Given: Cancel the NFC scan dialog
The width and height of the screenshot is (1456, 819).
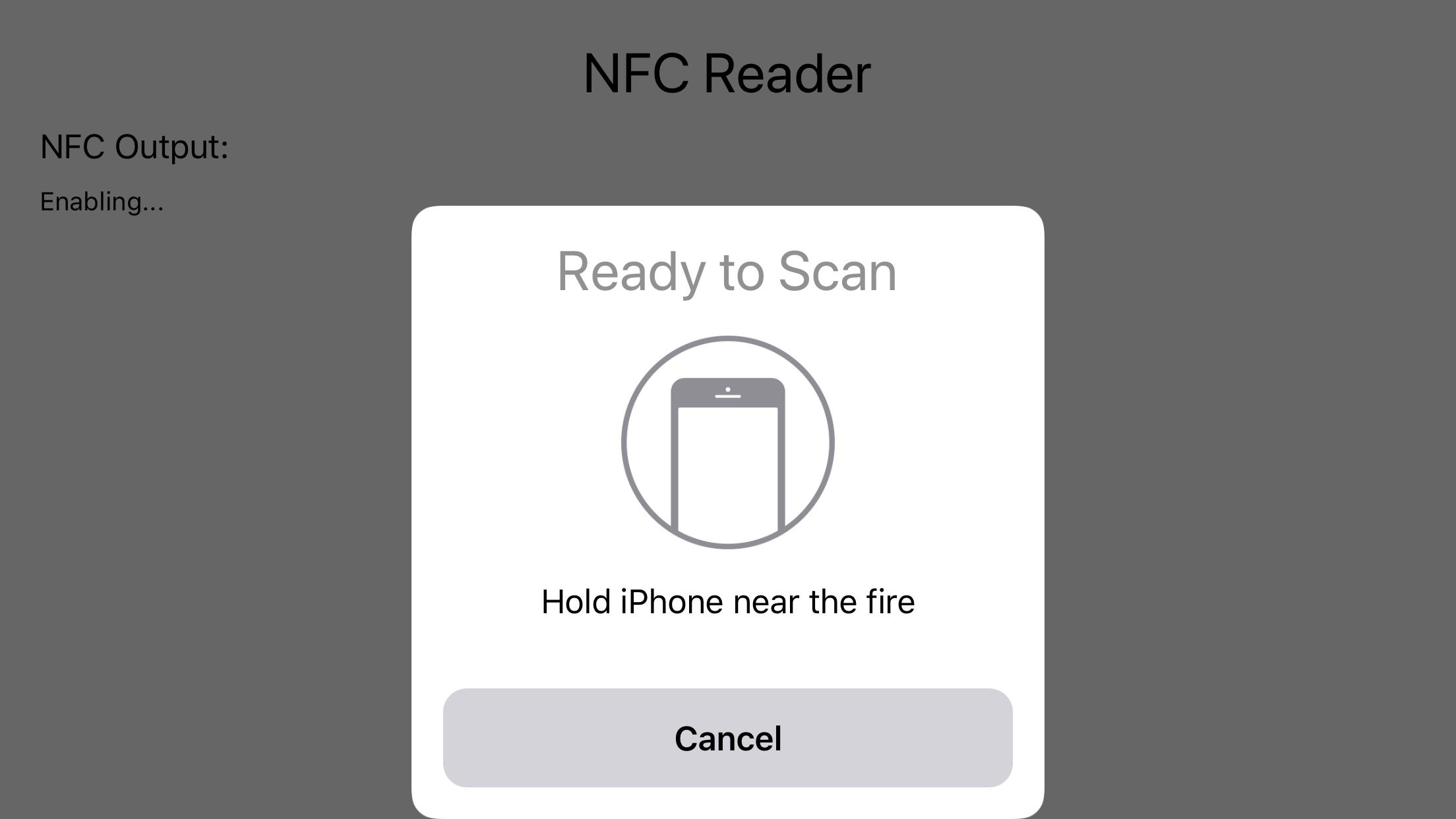Looking at the screenshot, I should pyautogui.click(x=727, y=738).
